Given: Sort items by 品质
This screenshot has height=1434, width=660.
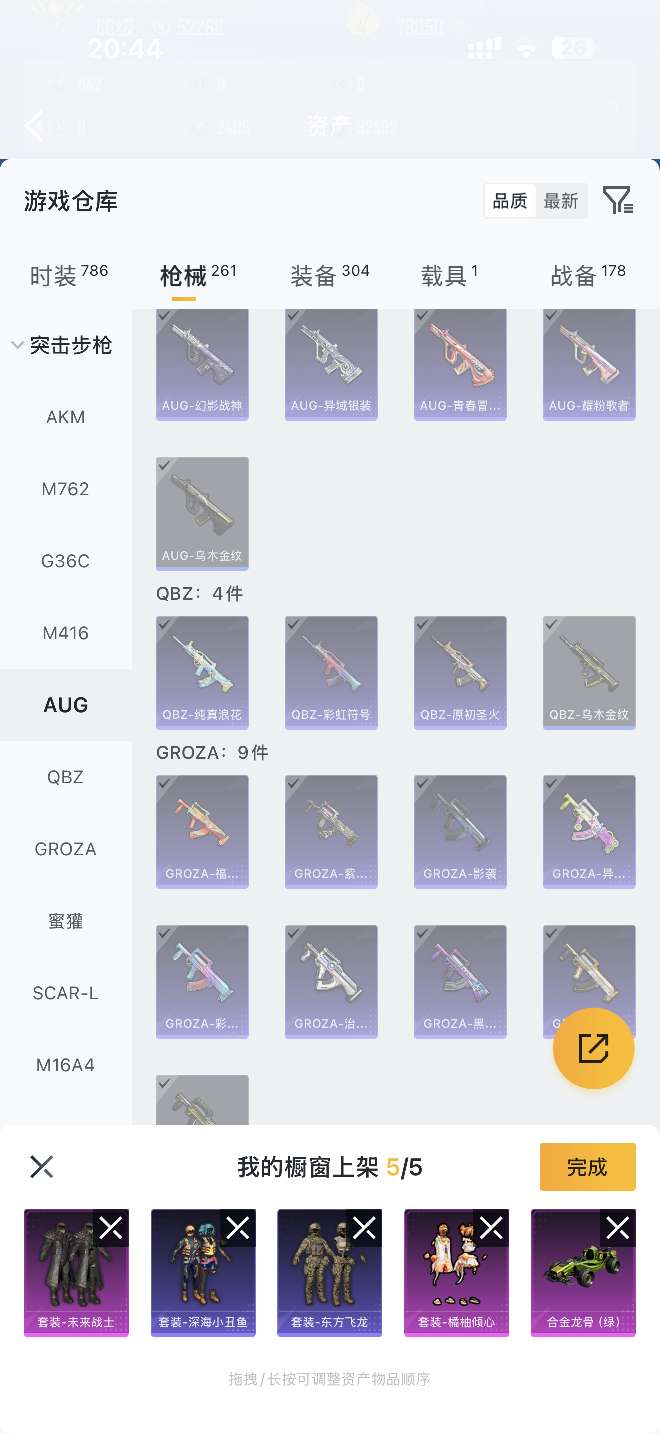Looking at the screenshot, I should 510,201.
